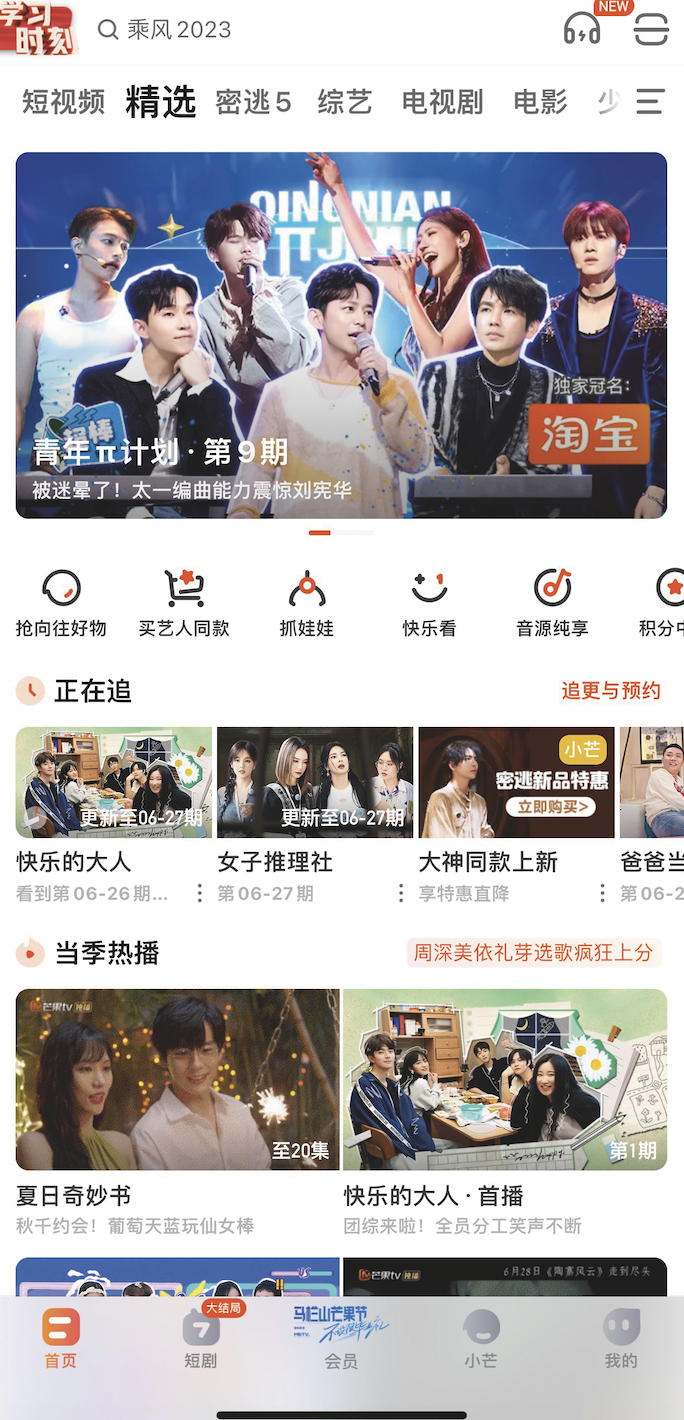Go to the 电视剧 tab

tap(442, 101)
